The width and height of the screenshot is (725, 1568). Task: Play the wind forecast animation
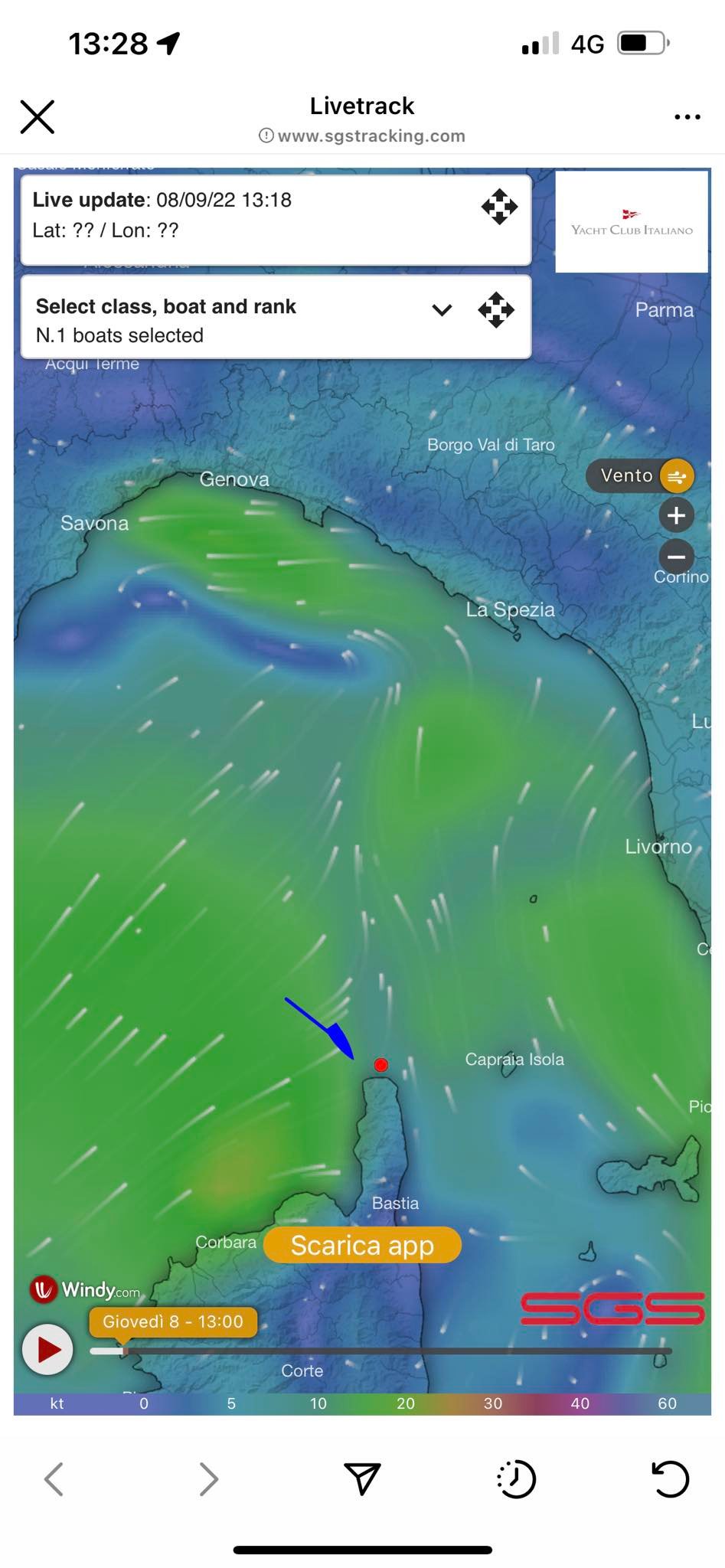(47, 1349)
